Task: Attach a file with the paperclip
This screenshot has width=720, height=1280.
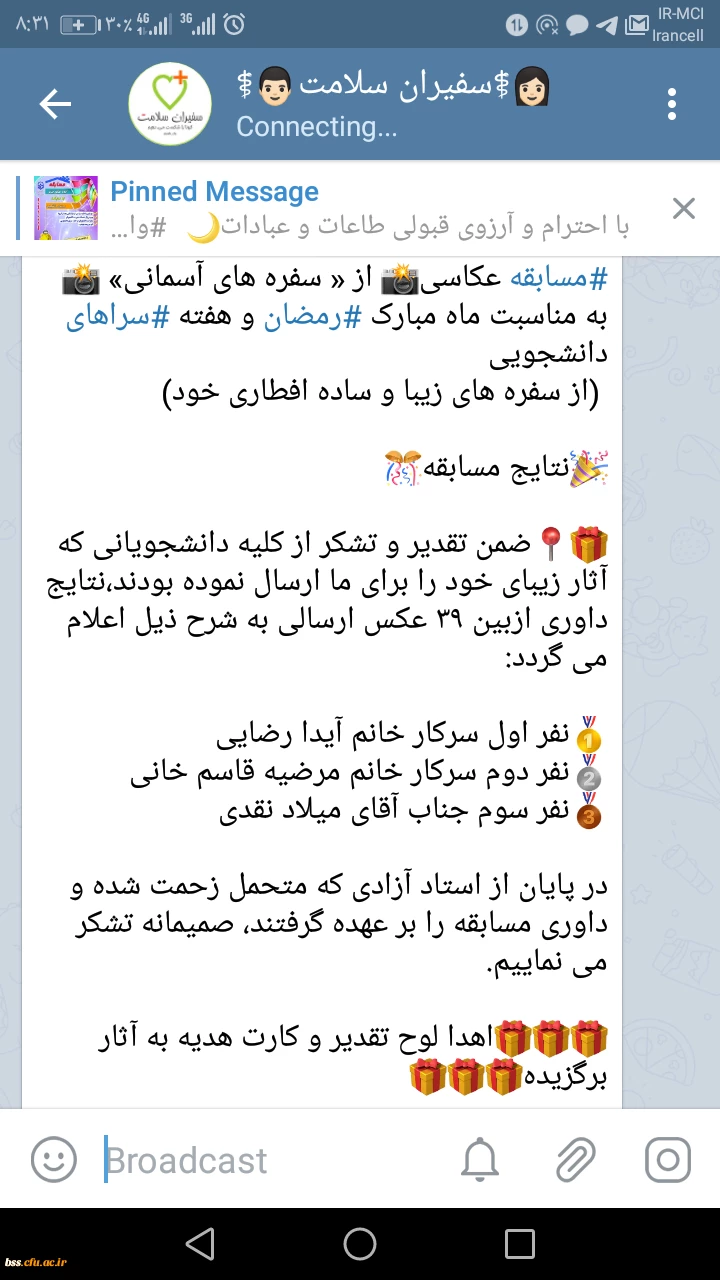Action: [x=575, y=1160]
